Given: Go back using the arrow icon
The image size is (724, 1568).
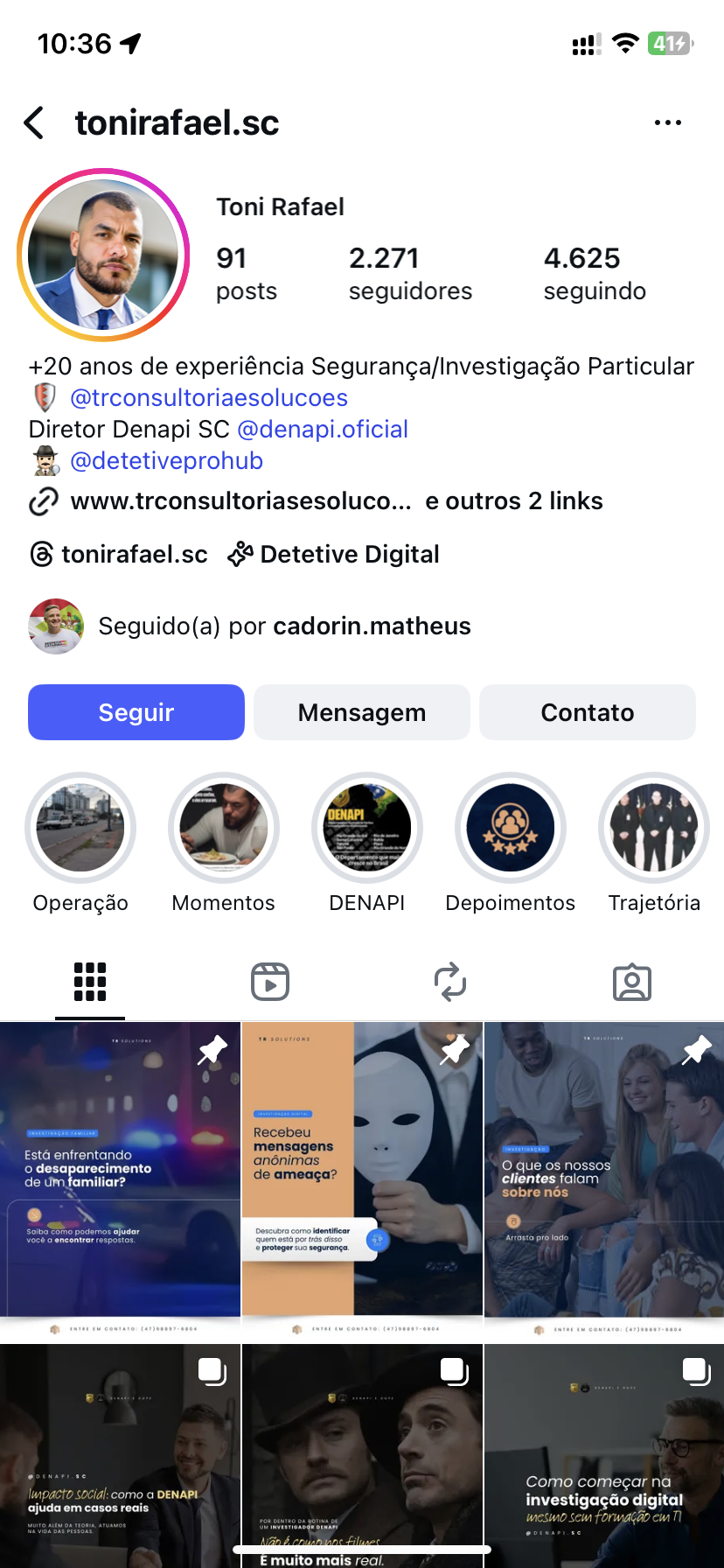Looking at the screenshot, I should [x=35, y=122].
